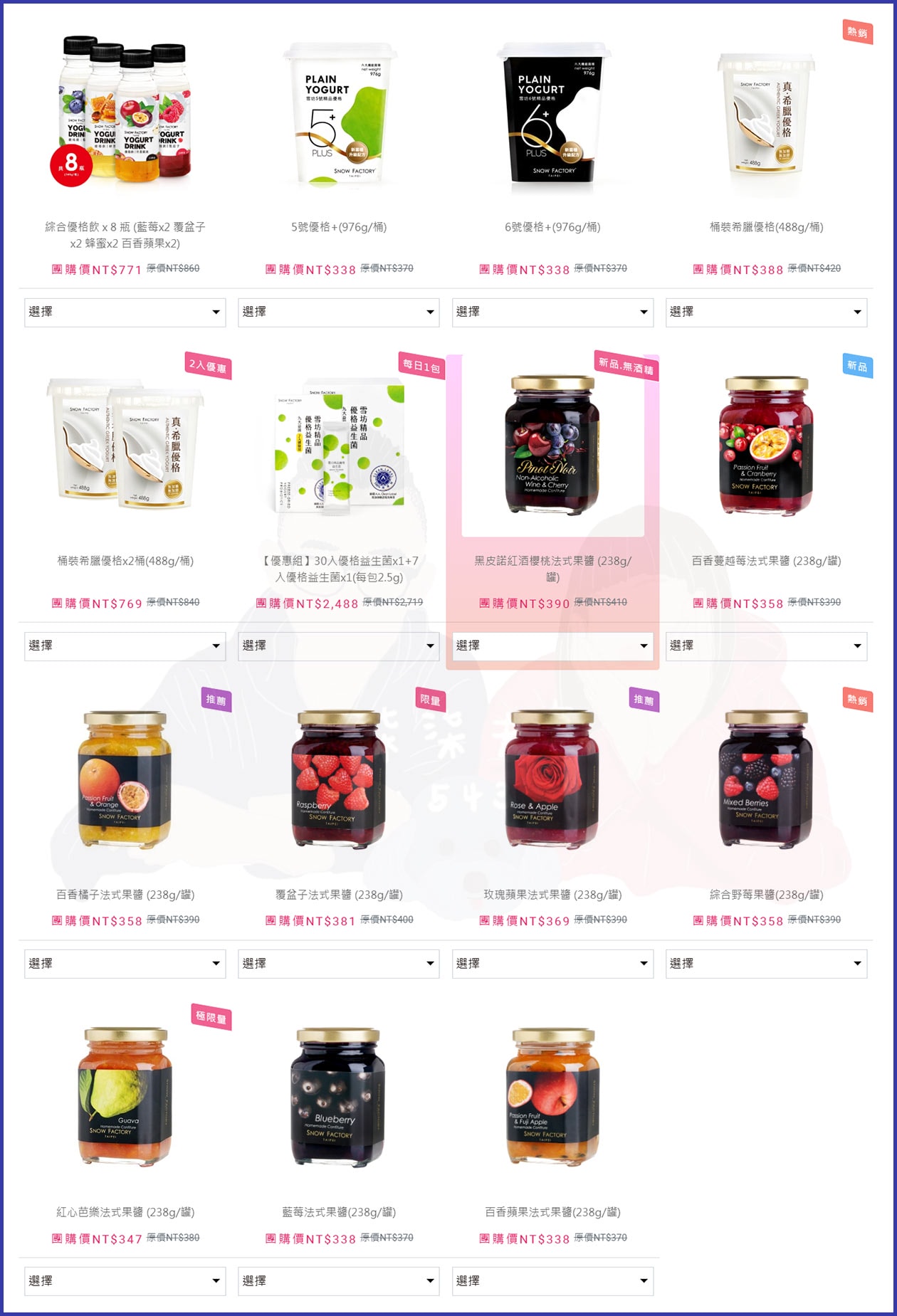View the Blueberry 藍莓果醬 jar image

click(339, 1096)
